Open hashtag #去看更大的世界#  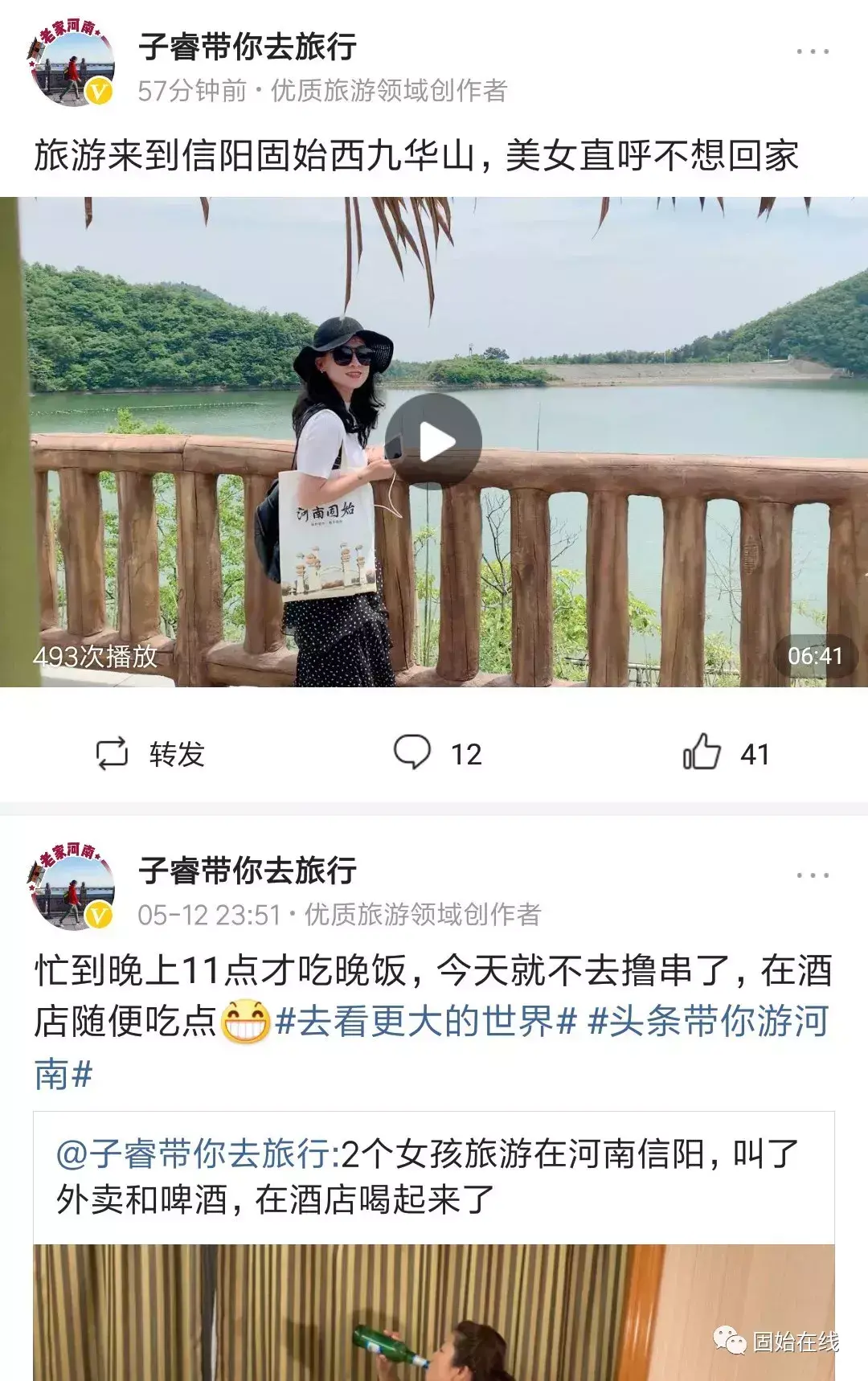tap(426, 1022)
